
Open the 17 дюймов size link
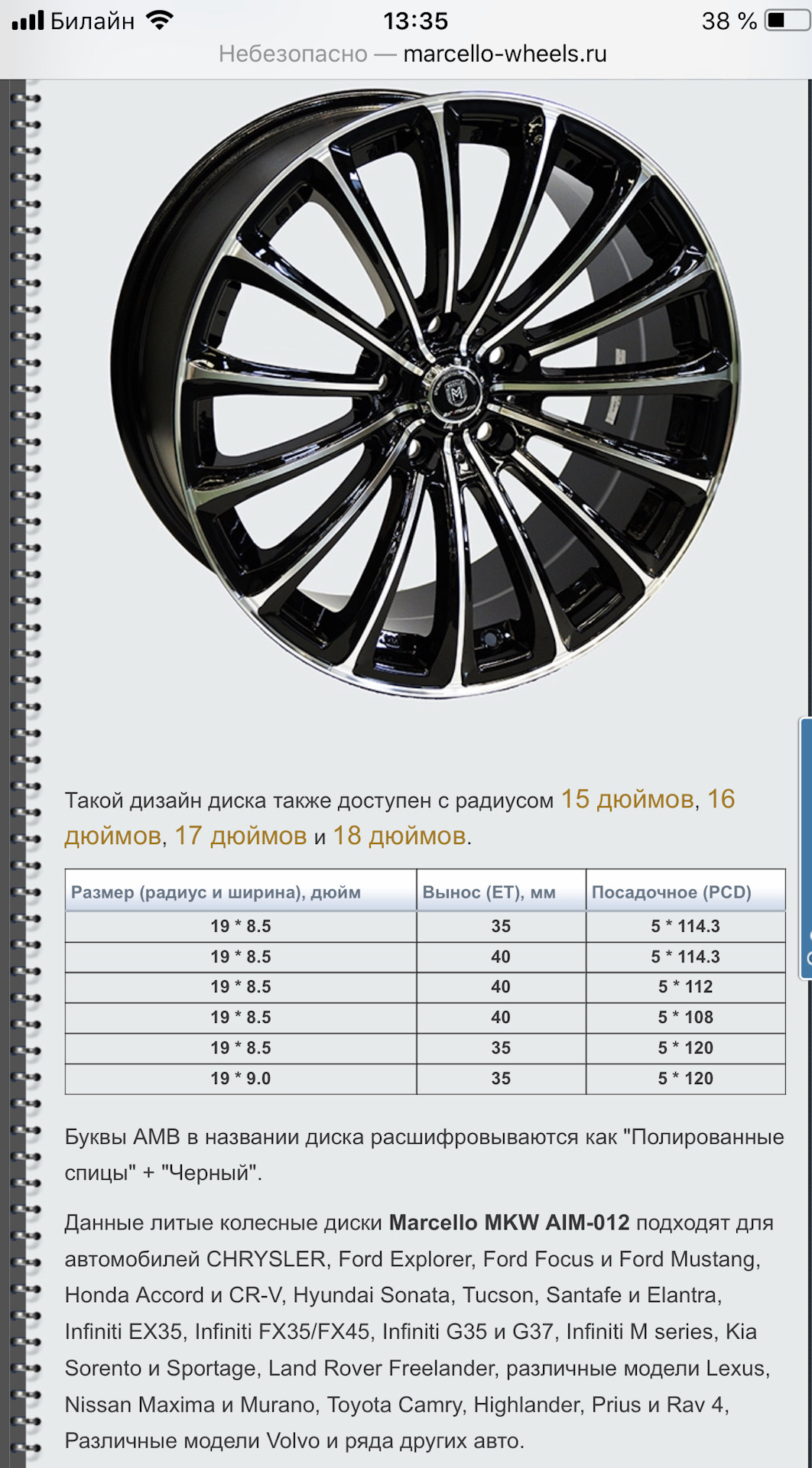[240, 836]
